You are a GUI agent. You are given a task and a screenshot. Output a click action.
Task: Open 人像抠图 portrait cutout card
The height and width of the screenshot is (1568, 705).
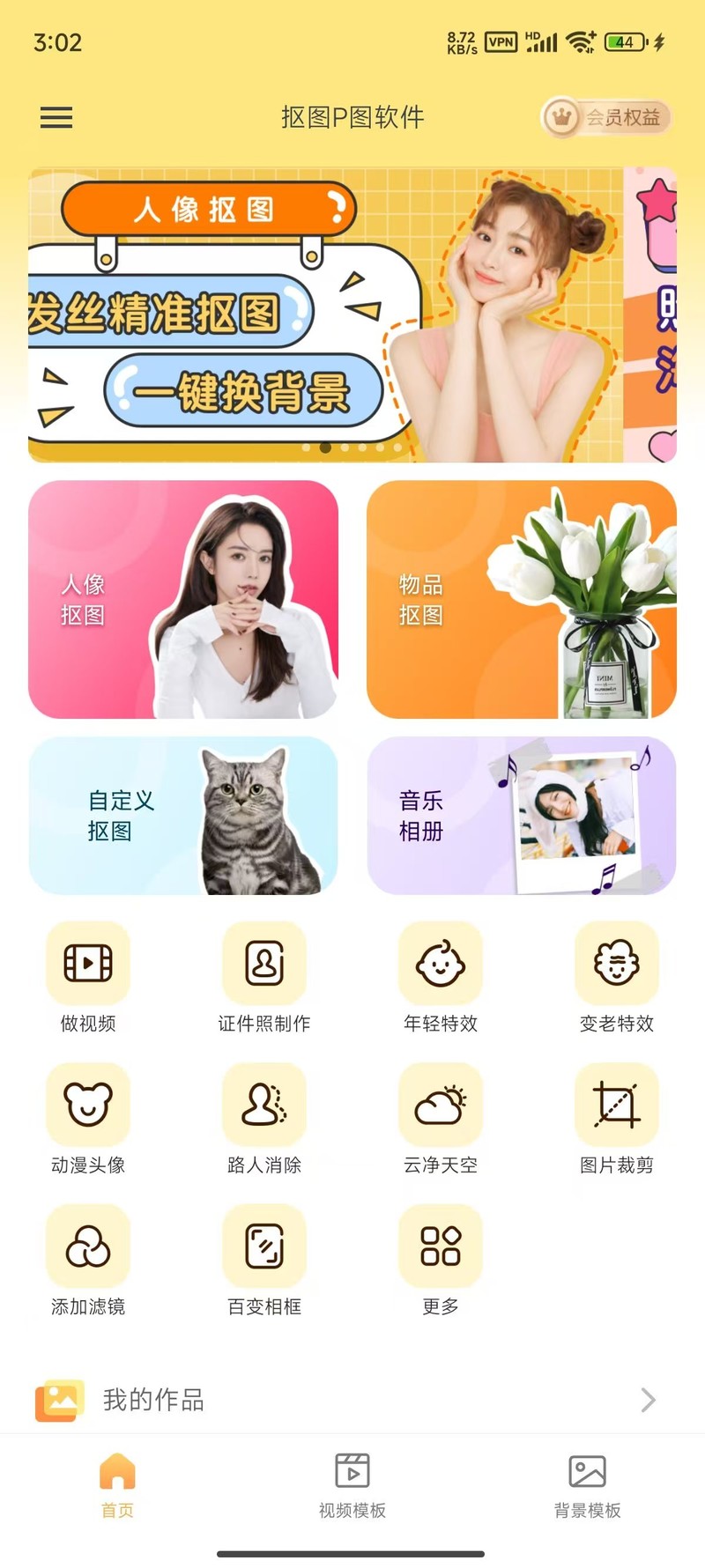tap(182, 600)
